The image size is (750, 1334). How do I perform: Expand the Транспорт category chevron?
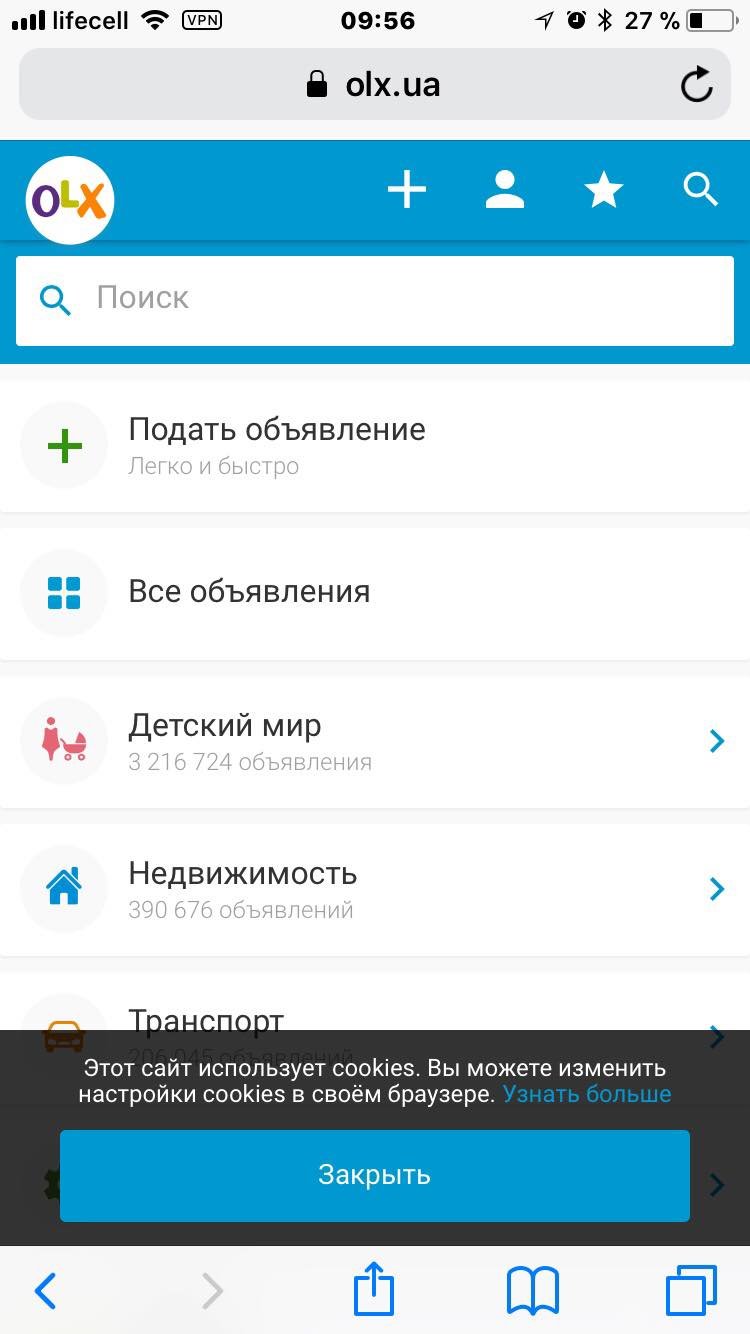coord(717,1036)
